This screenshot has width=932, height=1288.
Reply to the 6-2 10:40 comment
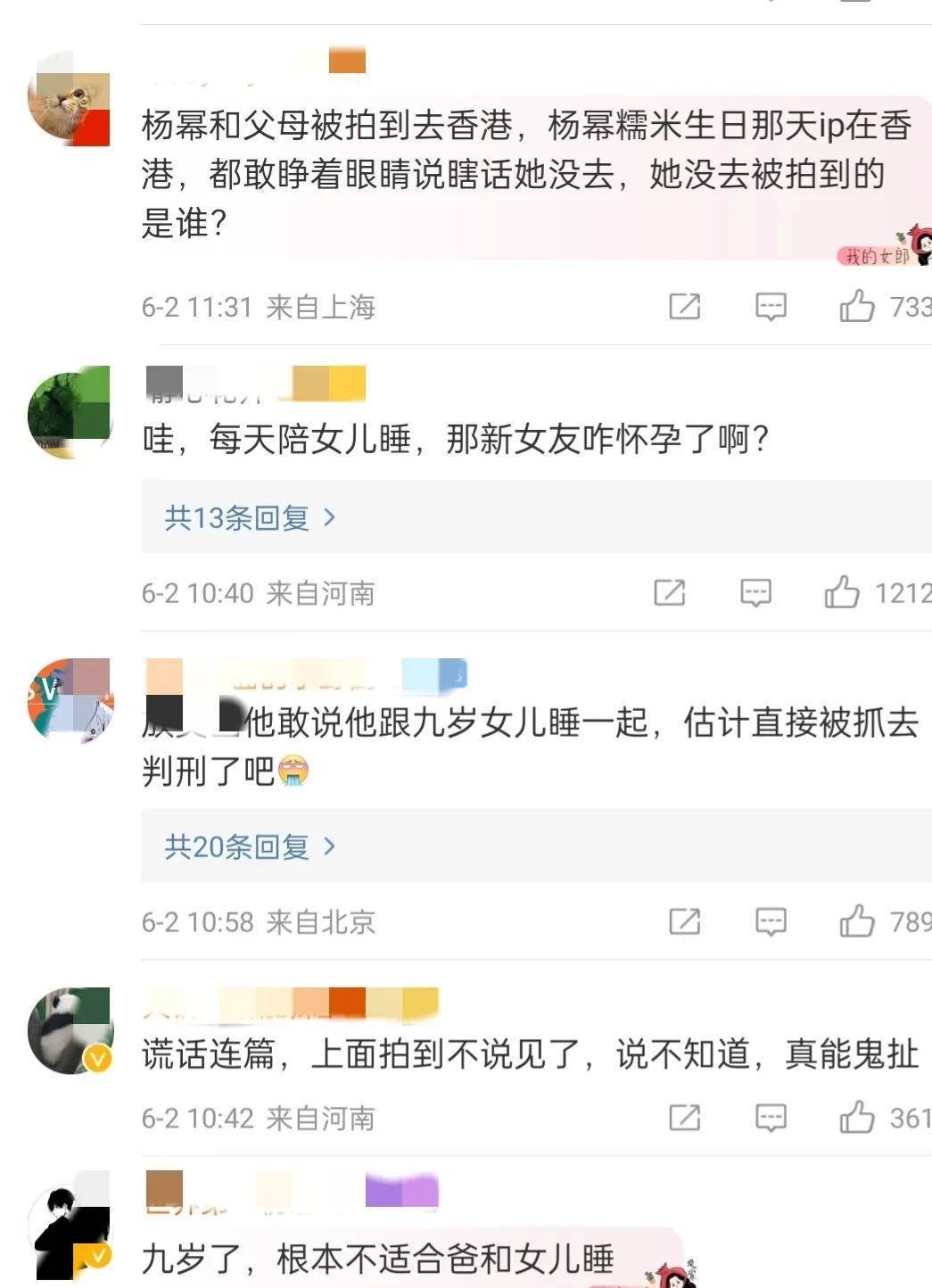(755, 592)
